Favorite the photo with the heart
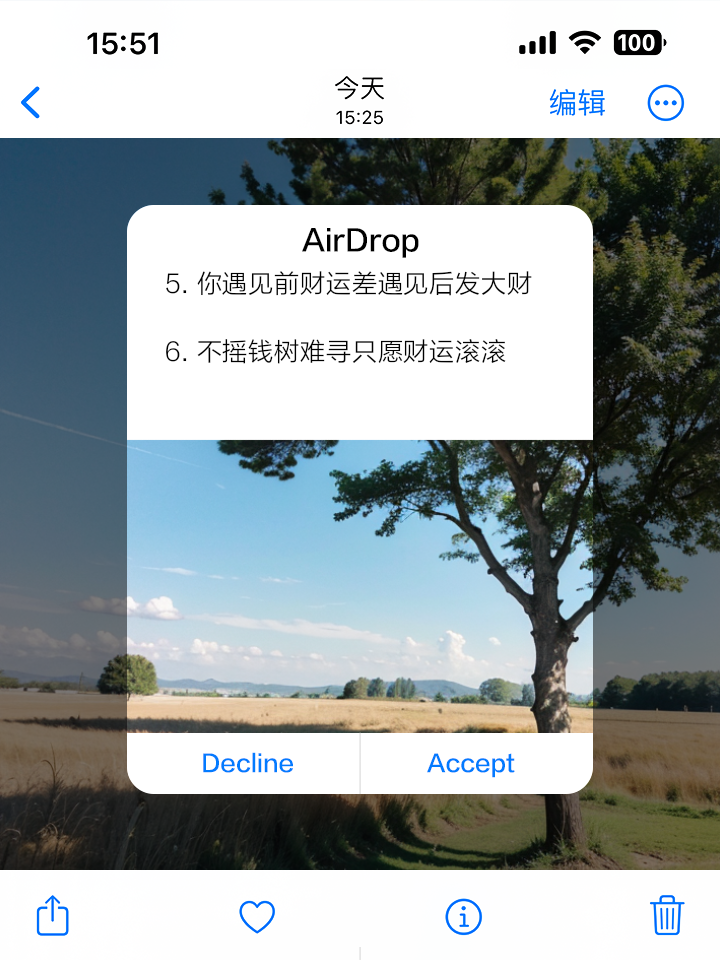The width and height of the screenshot is (720, 960). coord(257,916)
